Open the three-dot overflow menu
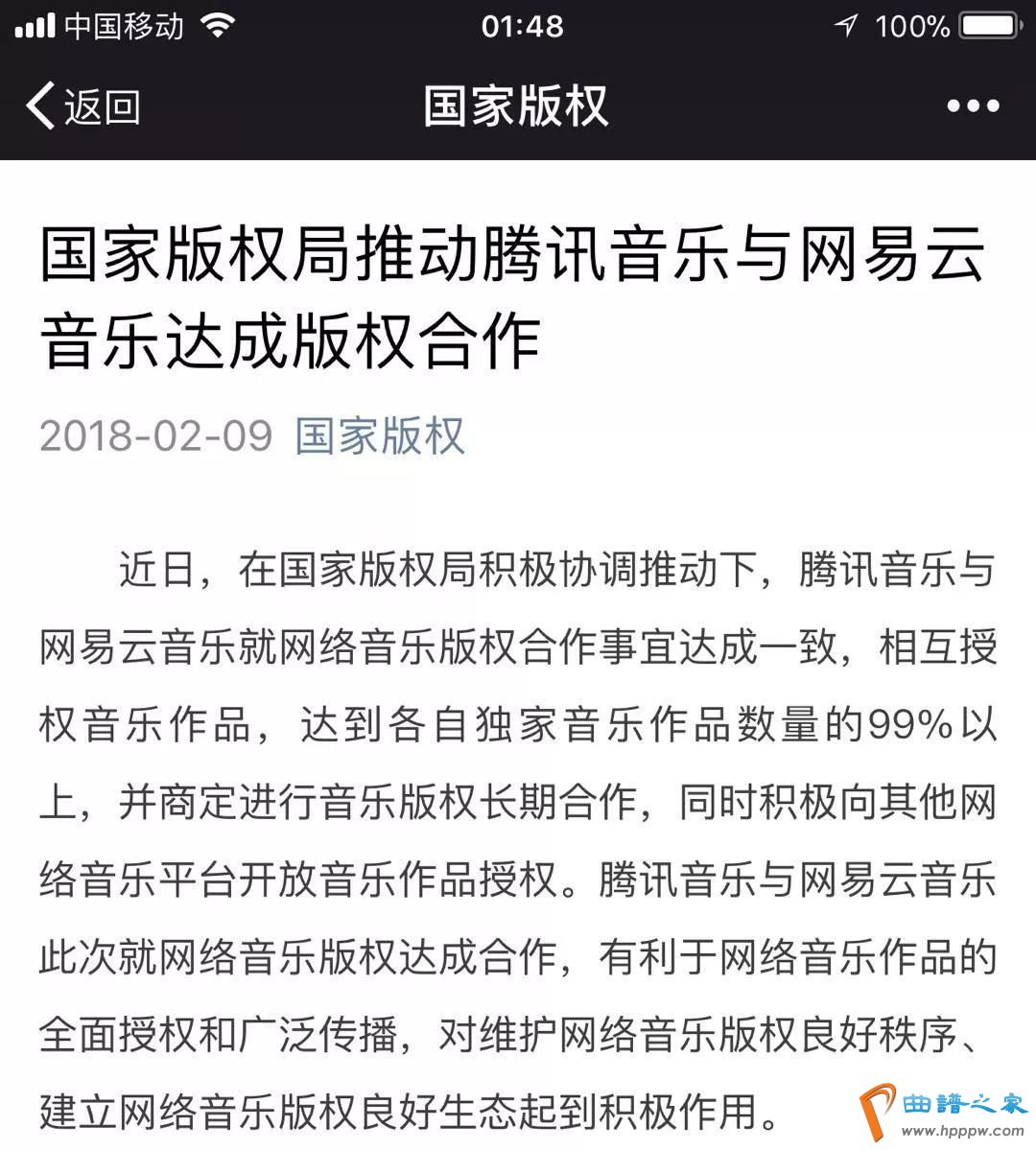The height and width of the screenshot is (1150, 1036). pos(973,106)
